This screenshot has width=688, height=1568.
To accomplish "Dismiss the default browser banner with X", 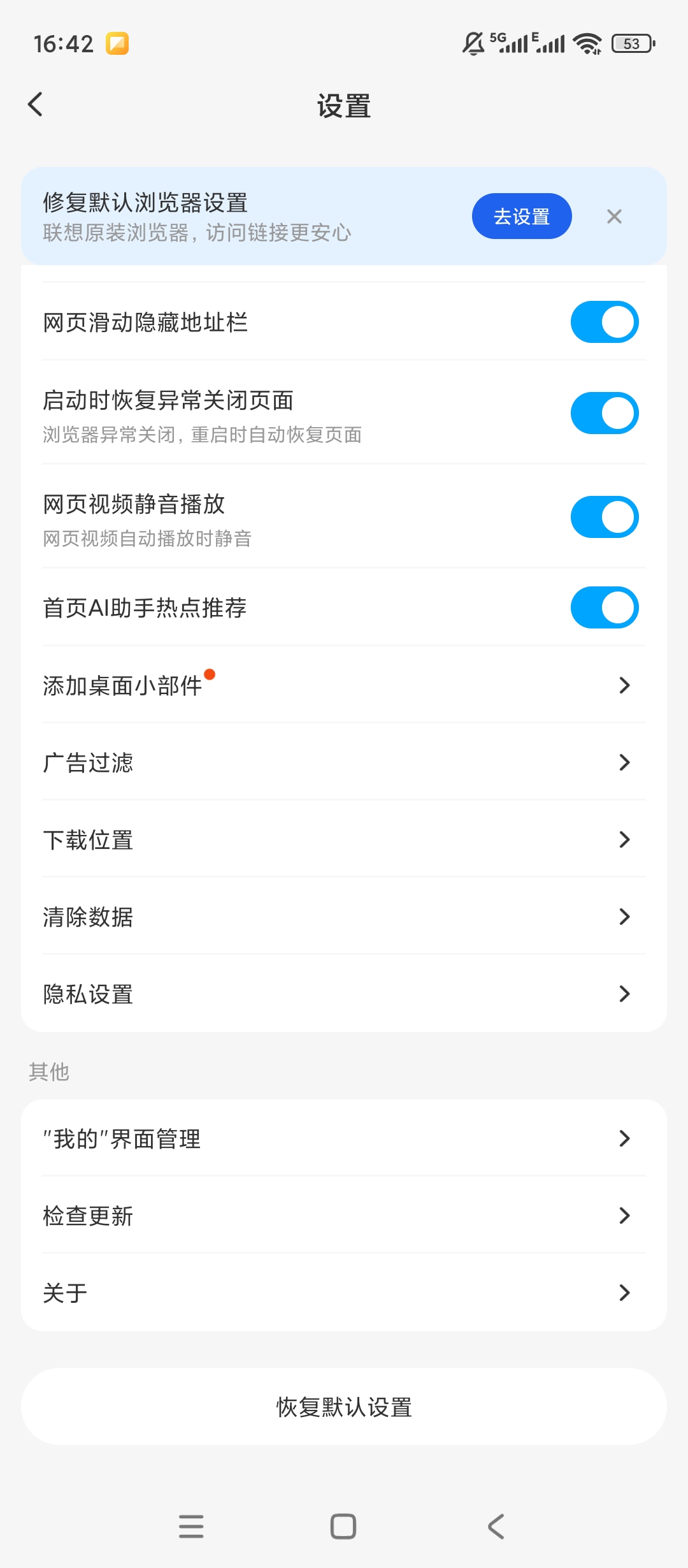I will click(x=613, y=217).
